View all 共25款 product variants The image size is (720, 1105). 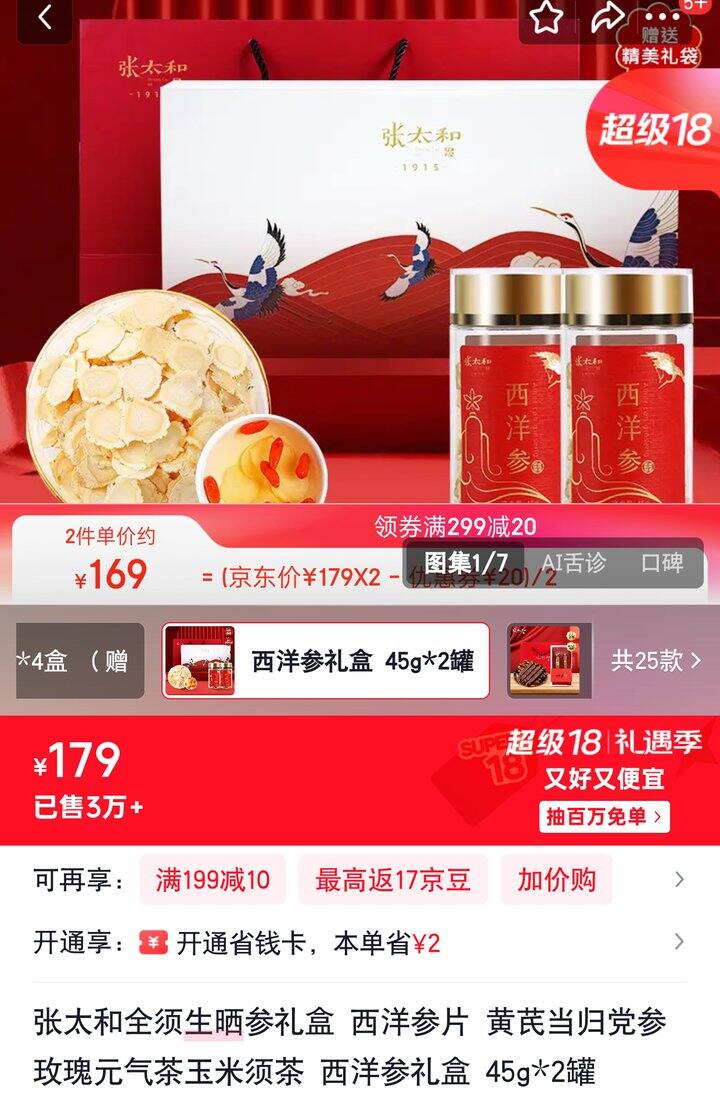(656, 661)
